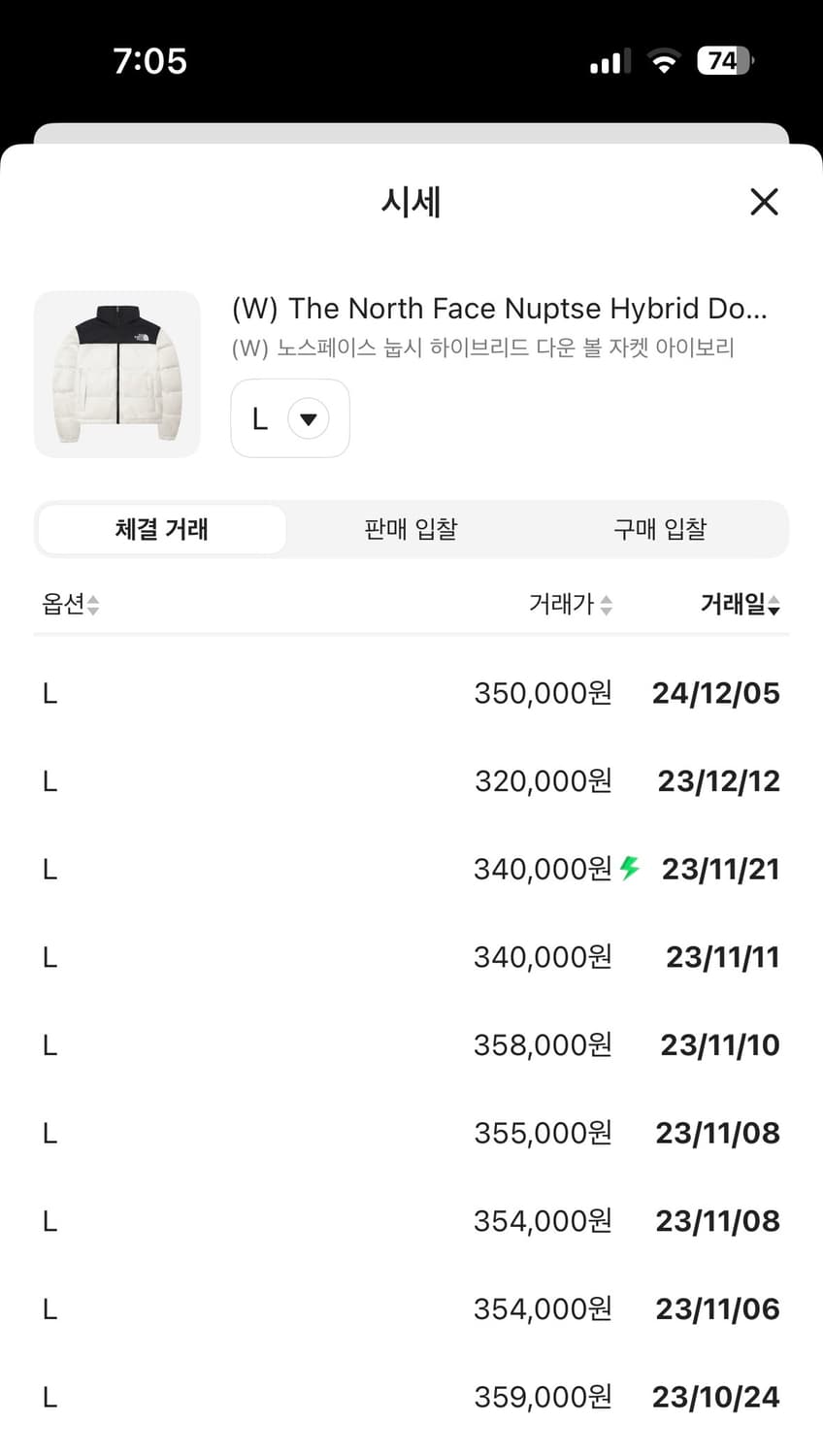Tap the North Face Nuptse product title
Viewport: 823px width, 1456px height.
pyautogui.click(x=498, y=308)
